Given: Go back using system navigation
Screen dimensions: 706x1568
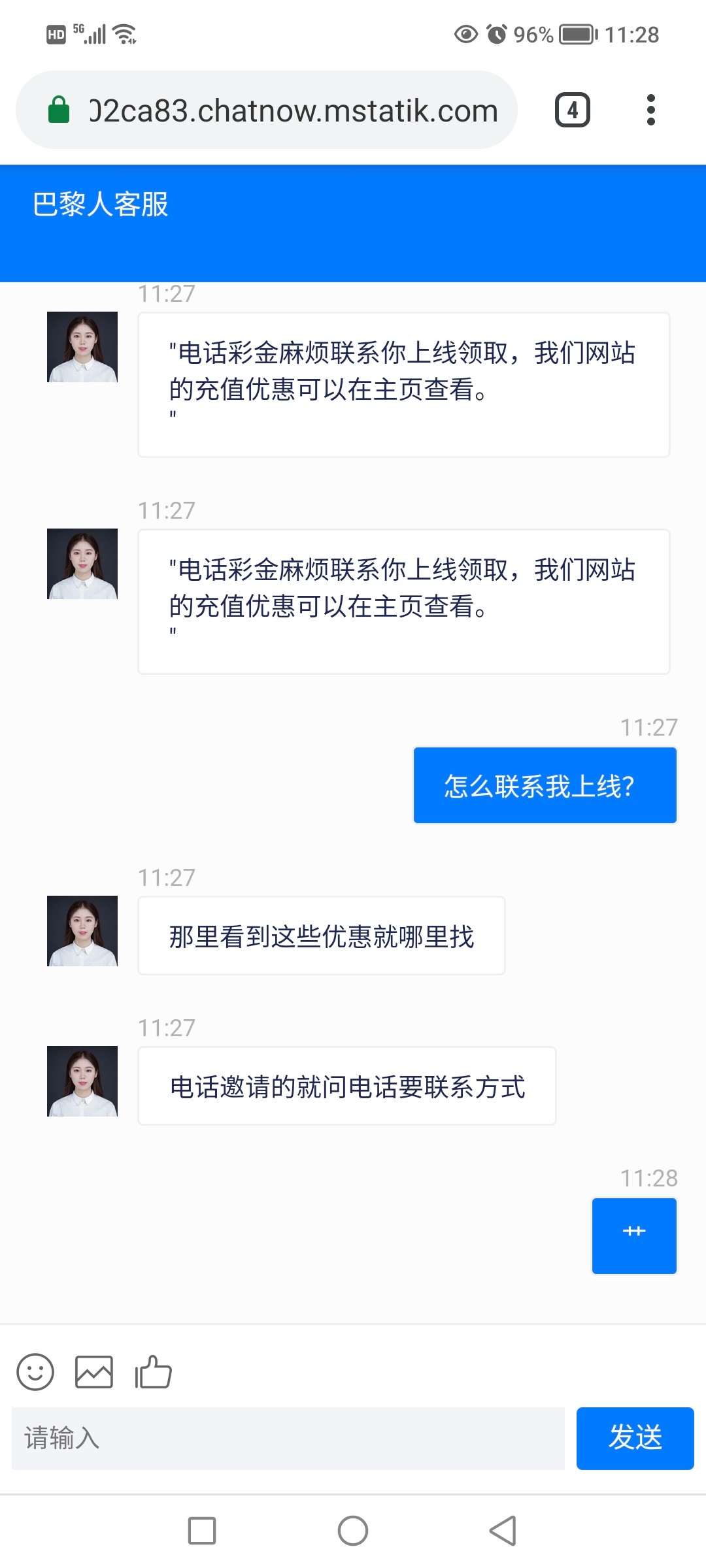Looking at the screenshot, I should pyautogui.click(x=503, y=1530).
